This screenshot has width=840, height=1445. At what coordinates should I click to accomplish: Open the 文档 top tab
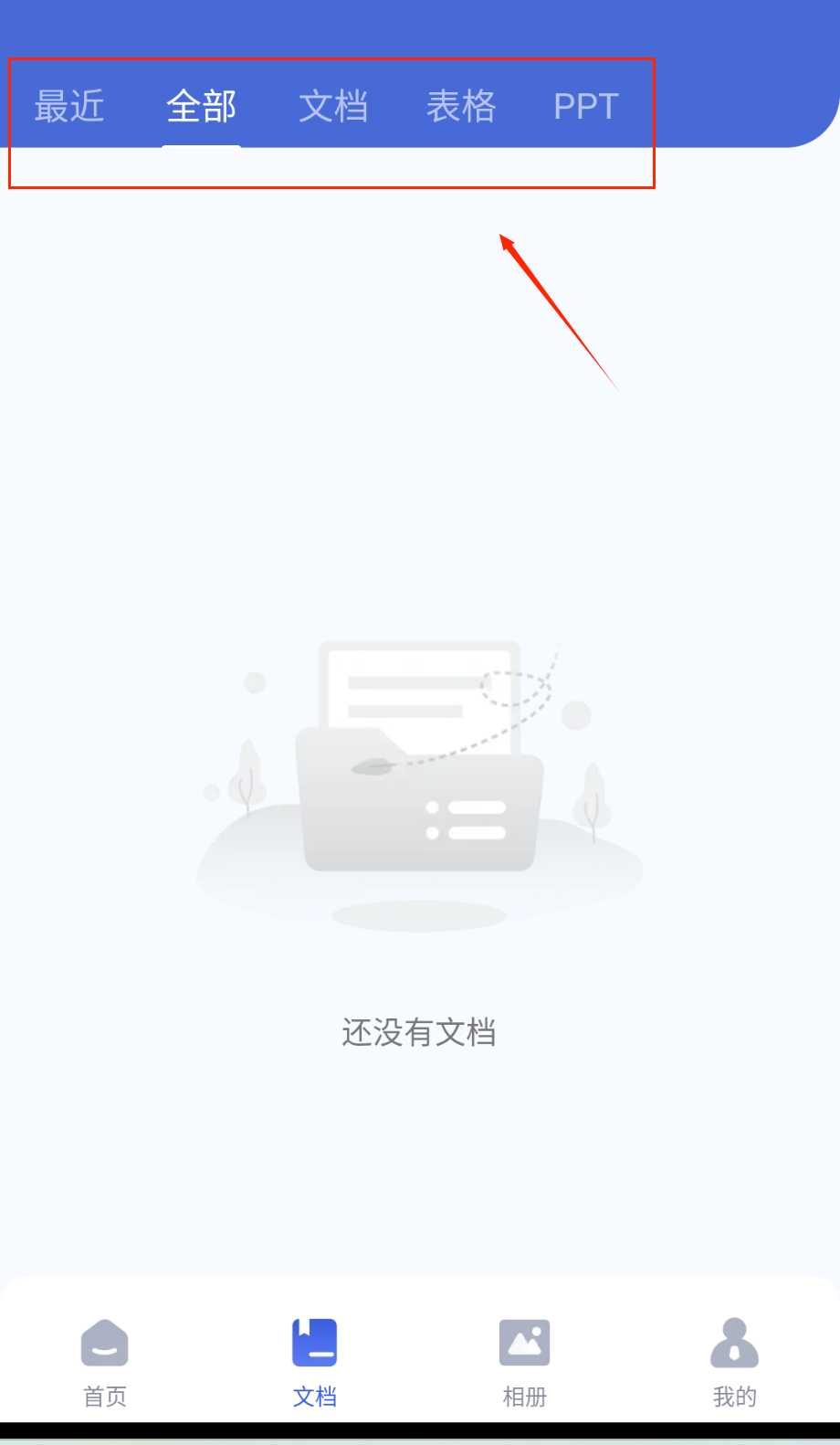(333, 107)
